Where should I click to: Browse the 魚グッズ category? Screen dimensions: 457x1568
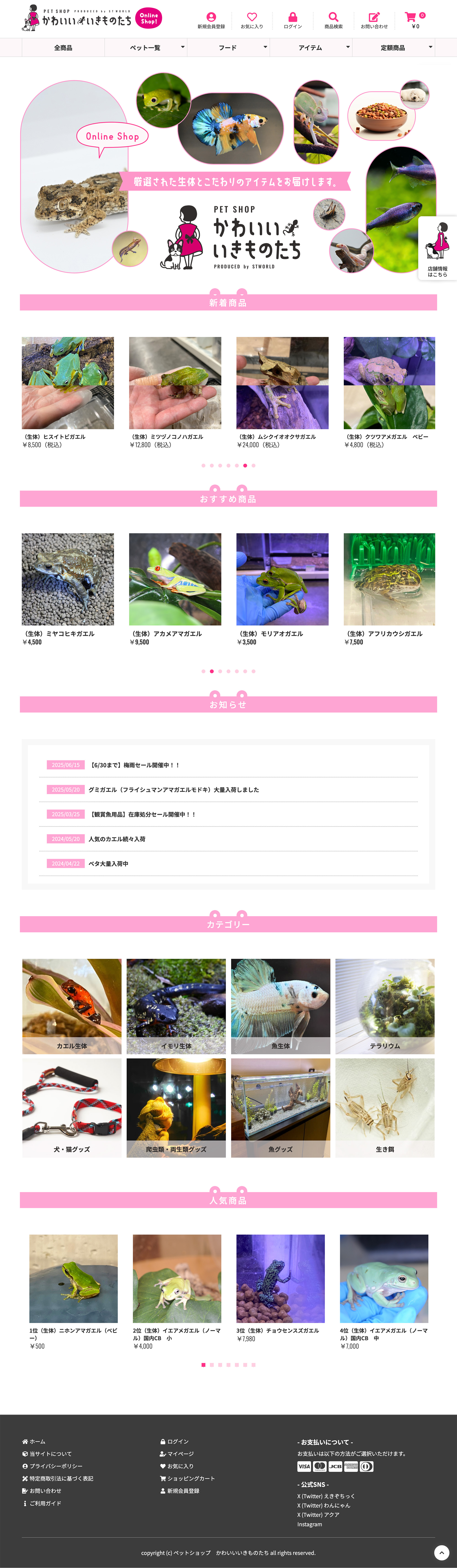point(281,1107)
